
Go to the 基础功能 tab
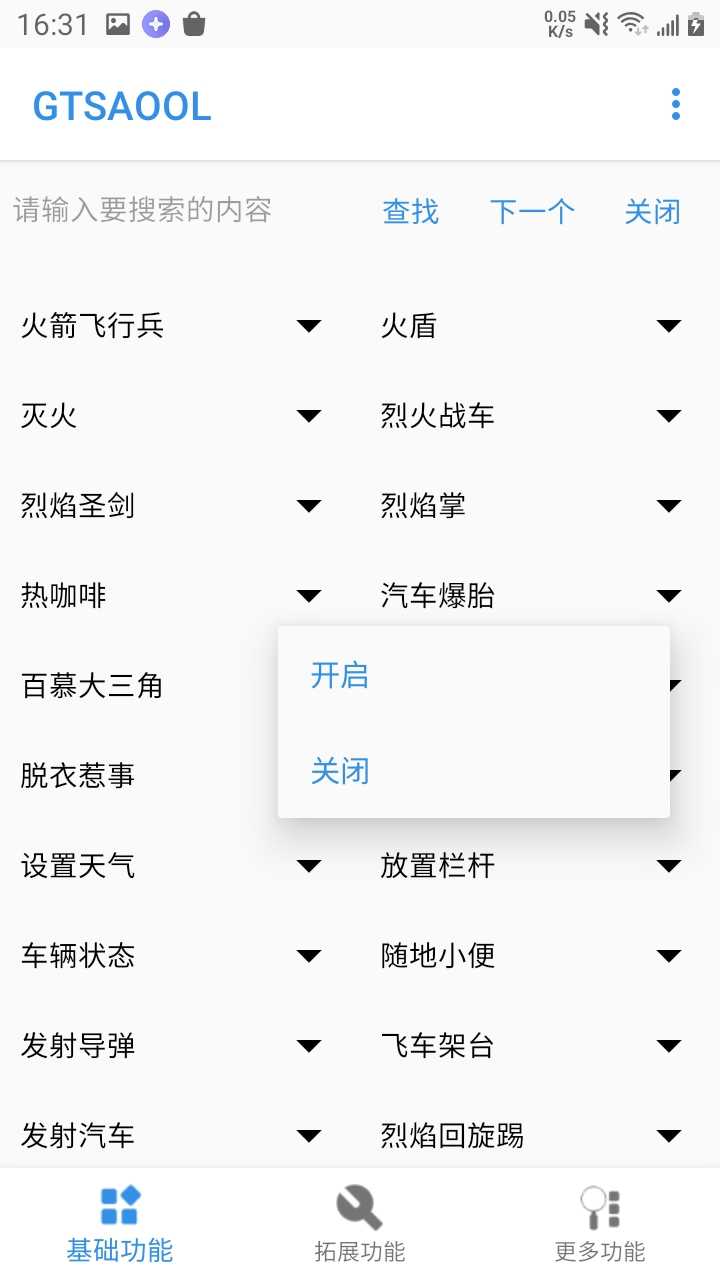point(120,1224)
